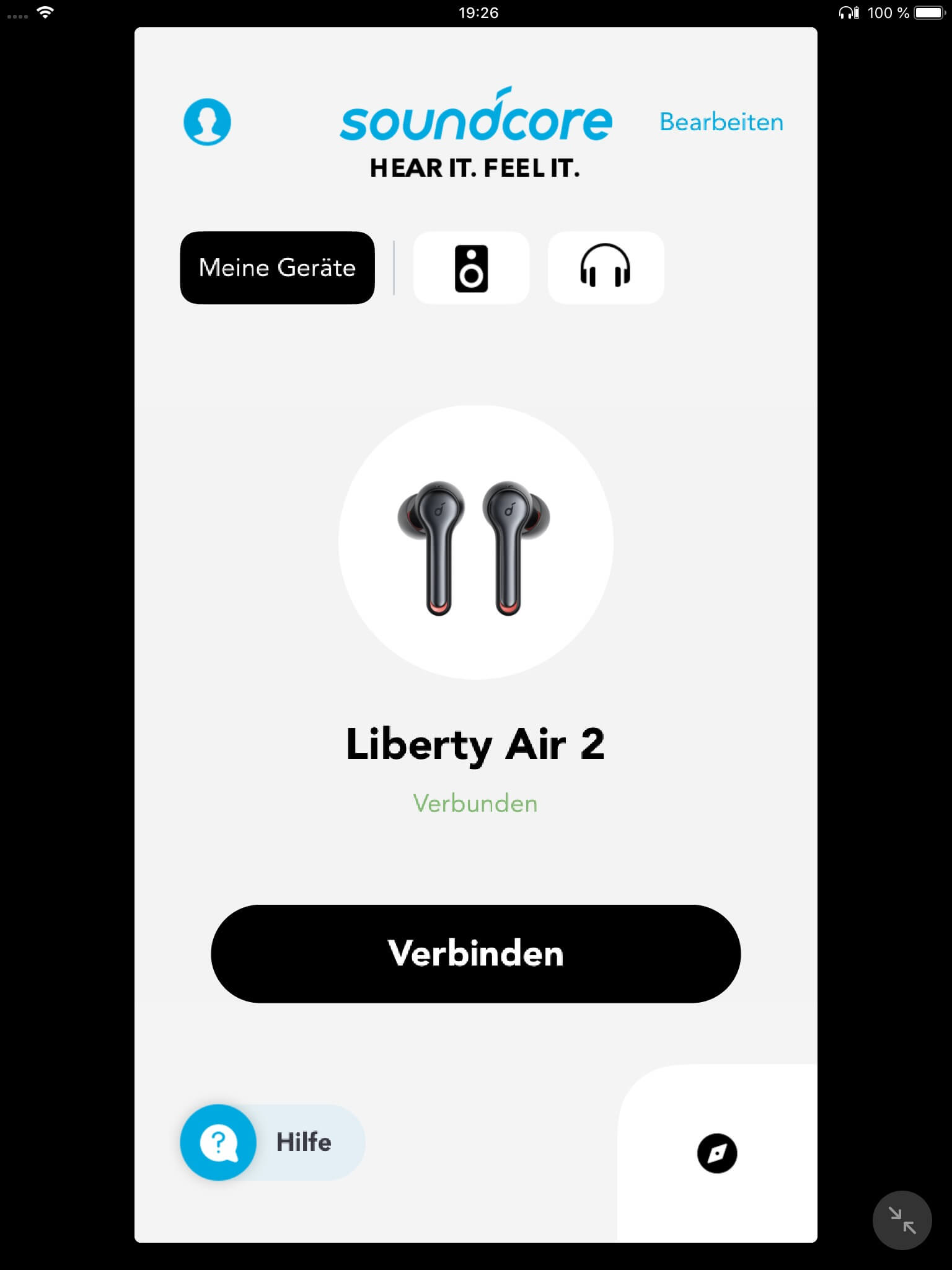Tap the shrink-window arrows icon
The image size is (952, 1270).
(x=902, y=1220)
